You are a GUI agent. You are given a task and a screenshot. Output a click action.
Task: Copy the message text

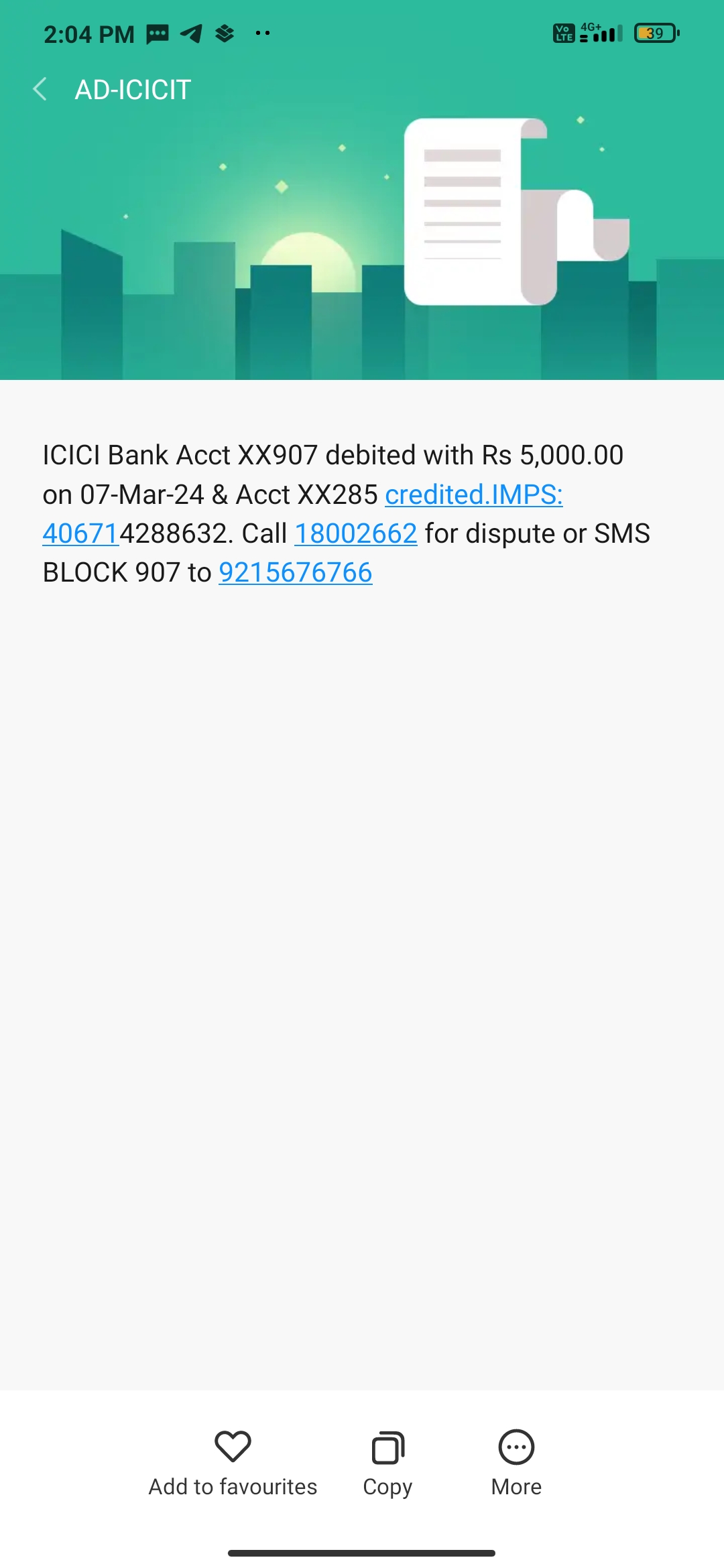387,1463
